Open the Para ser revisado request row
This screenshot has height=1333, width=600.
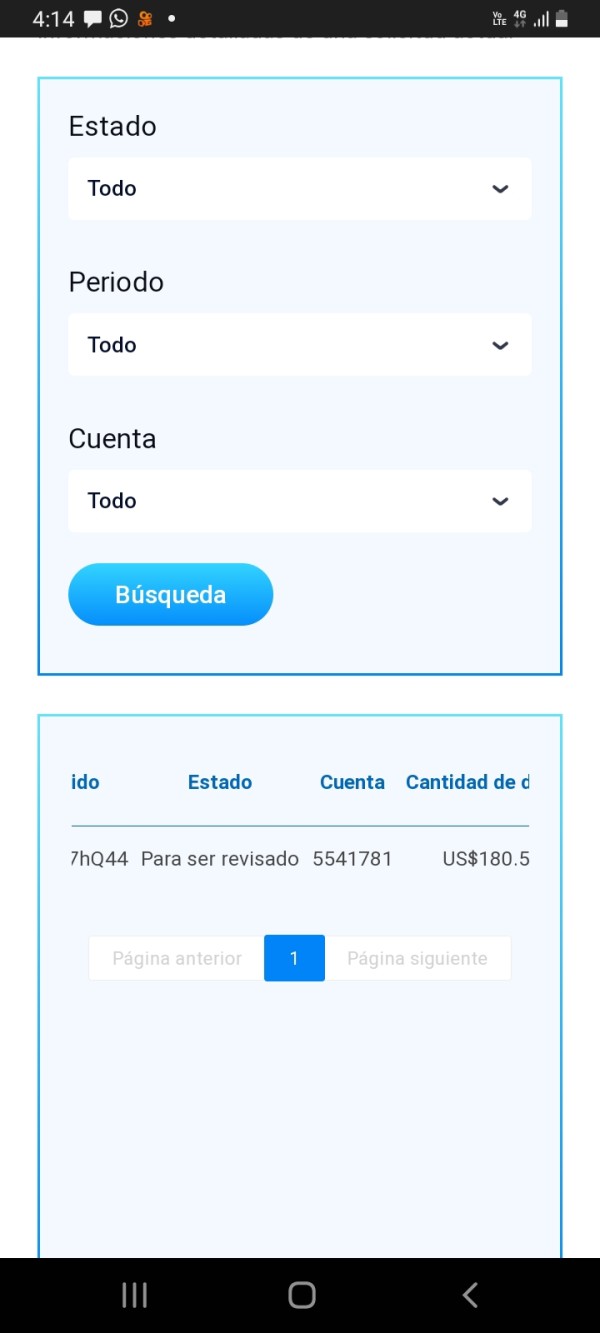pyautogui.click(x=300, y=859)
